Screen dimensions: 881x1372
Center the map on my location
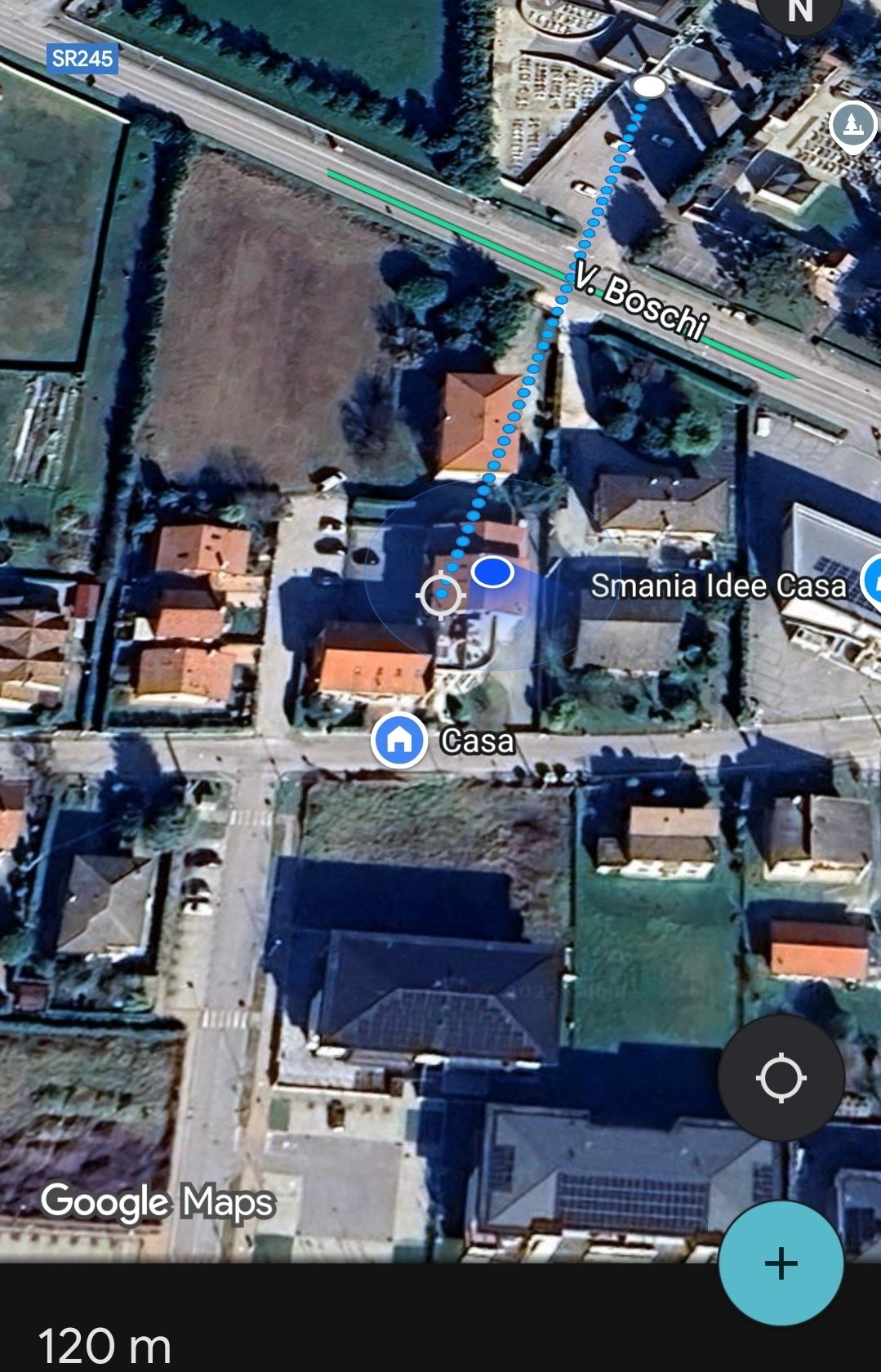(781, 1078)
